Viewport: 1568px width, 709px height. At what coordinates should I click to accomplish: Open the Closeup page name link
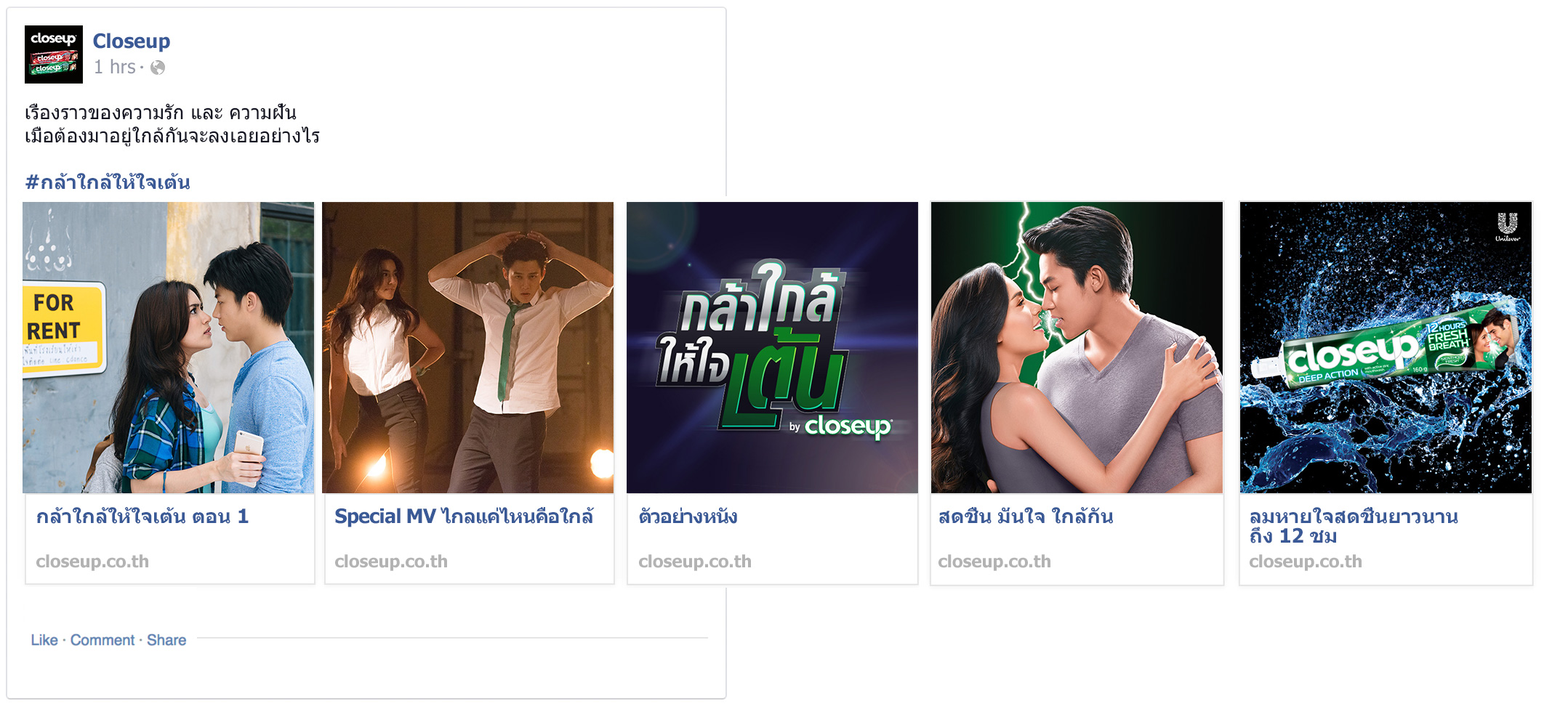[x=131, y=41]
